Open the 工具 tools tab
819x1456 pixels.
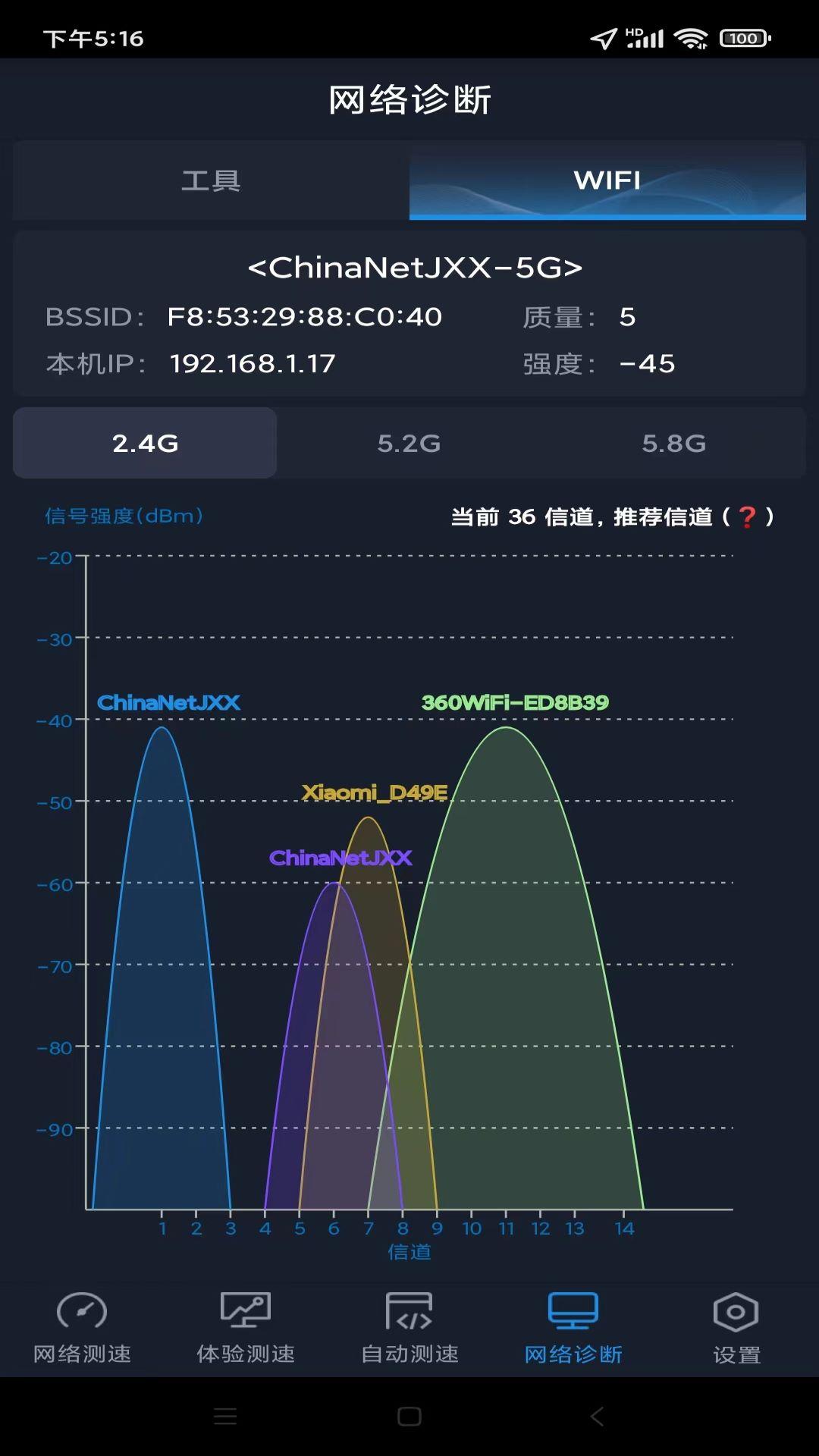tap(210, 180)
